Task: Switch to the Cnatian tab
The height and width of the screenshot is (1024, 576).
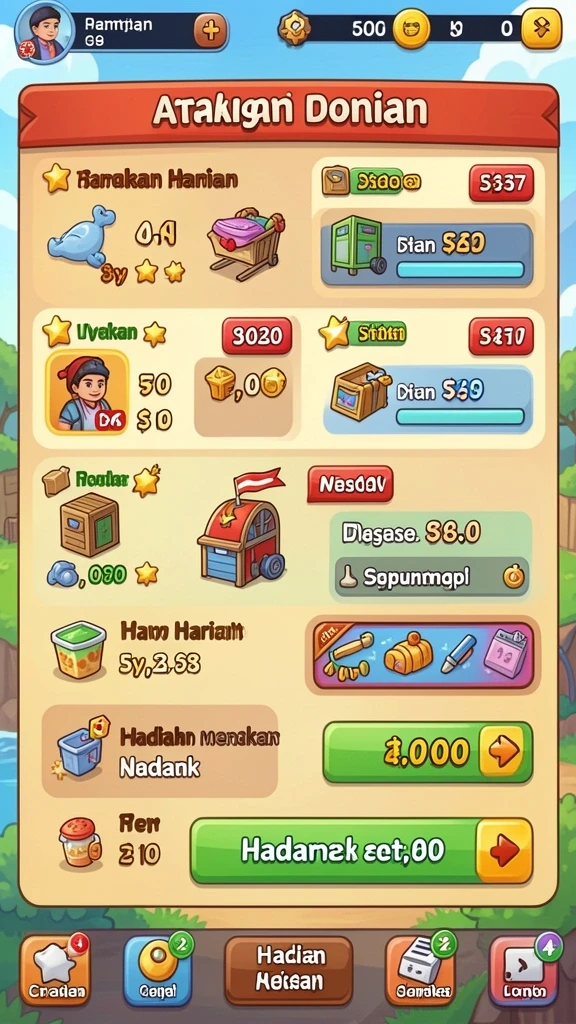Action: point(56,972)
